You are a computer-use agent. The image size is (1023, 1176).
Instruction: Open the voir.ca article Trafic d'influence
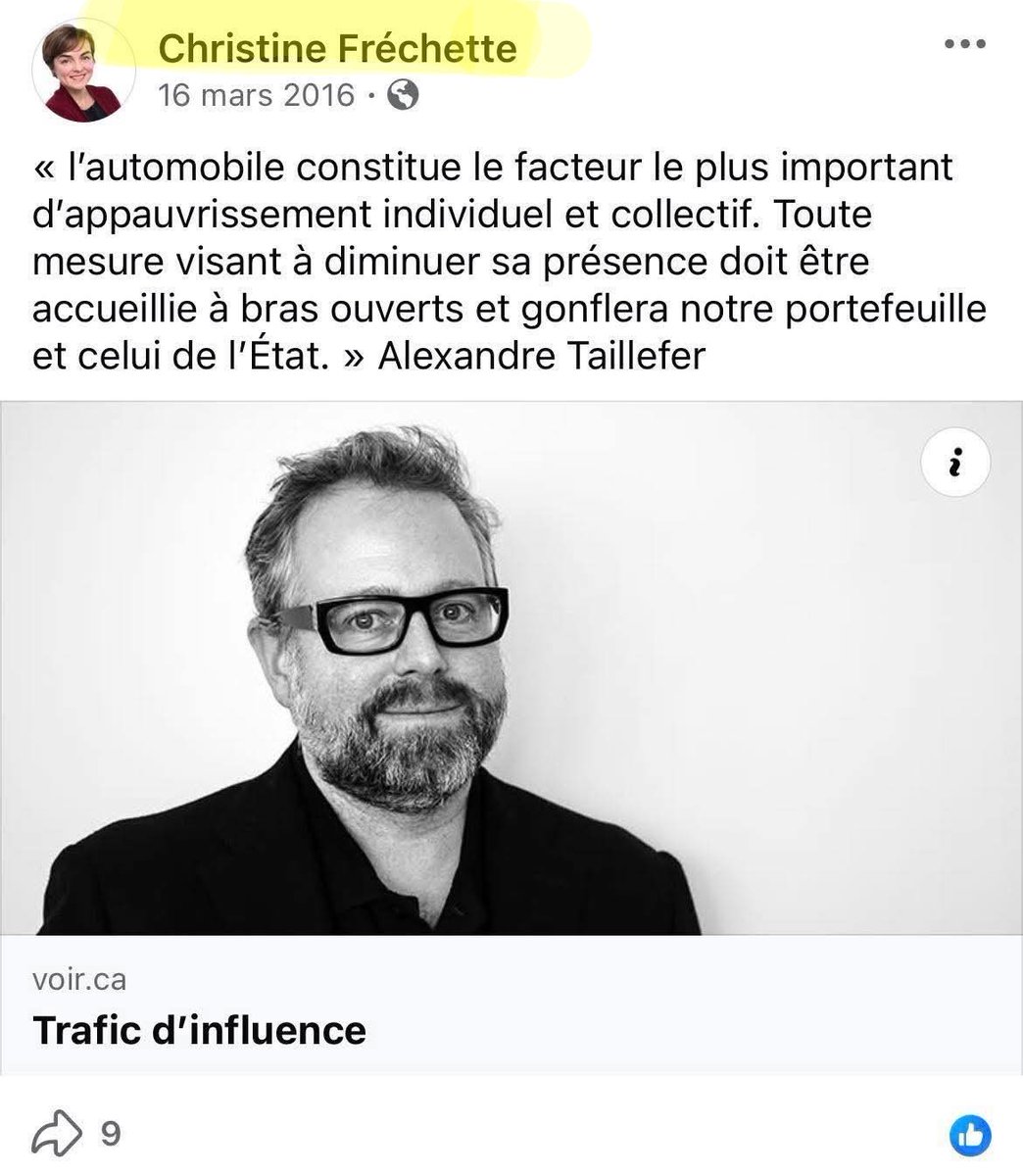pos(200,1030)
